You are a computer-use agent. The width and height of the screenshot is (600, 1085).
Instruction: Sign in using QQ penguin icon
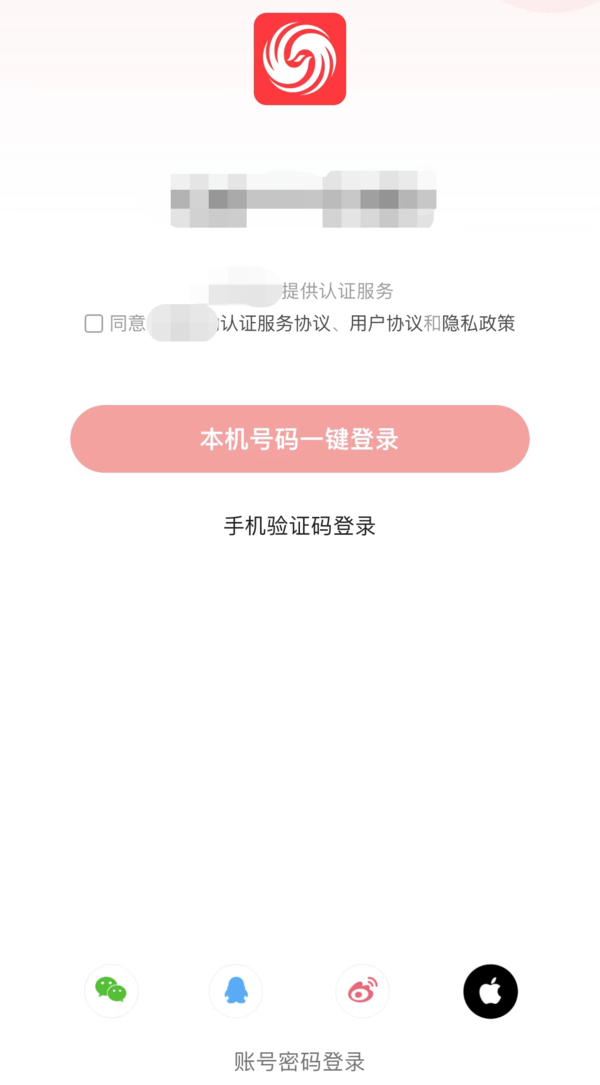pos(236,991)
